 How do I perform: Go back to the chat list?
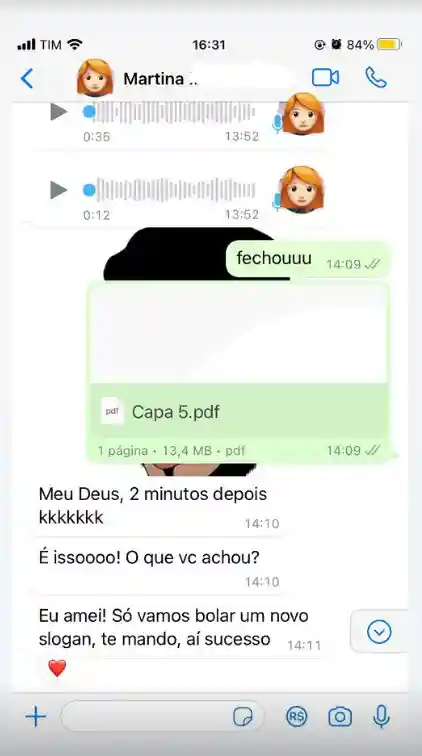[27, 78]
